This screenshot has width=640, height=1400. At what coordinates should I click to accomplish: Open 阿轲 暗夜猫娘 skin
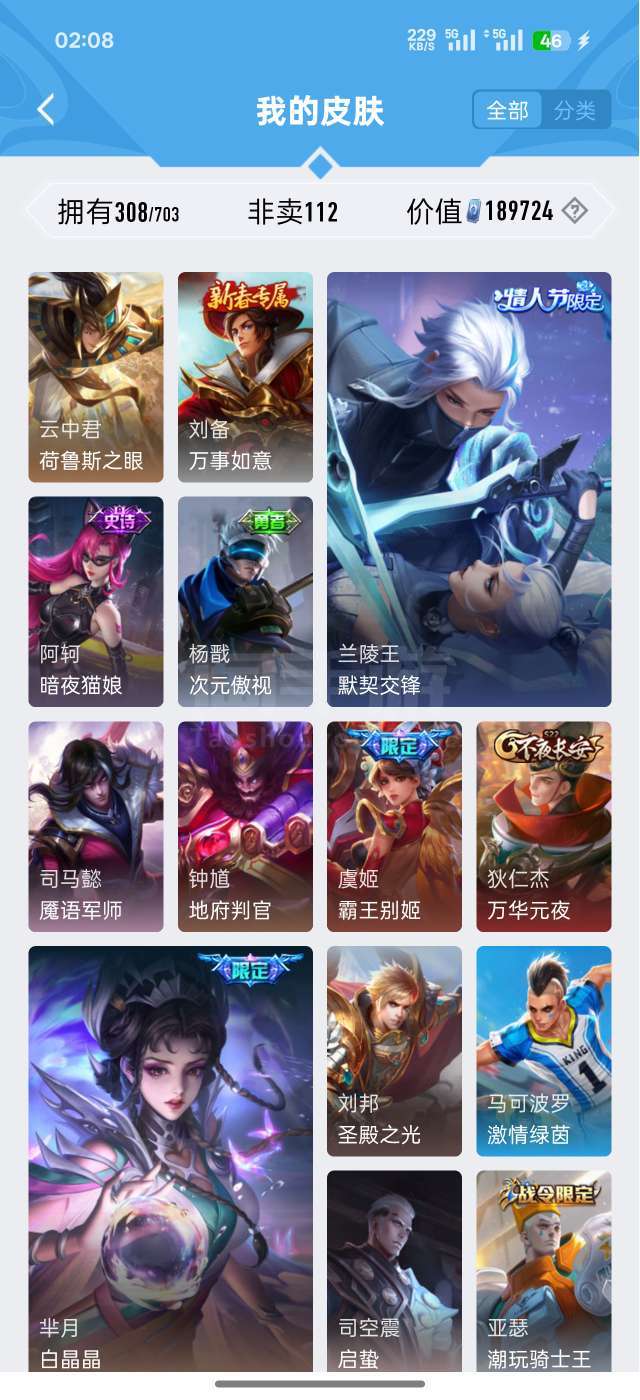click(x=96, y=602)
